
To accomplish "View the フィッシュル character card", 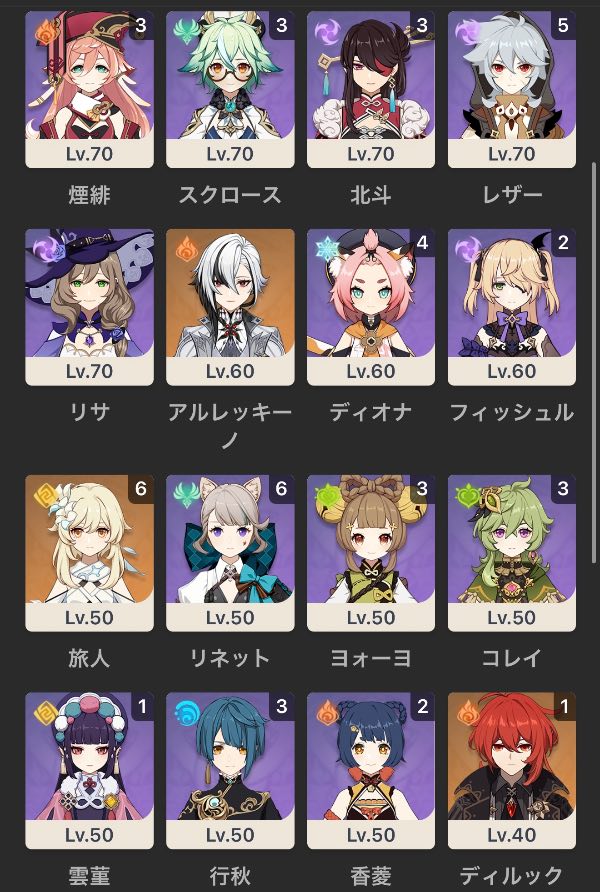I will pyautogui.click(x=512, y=305).
